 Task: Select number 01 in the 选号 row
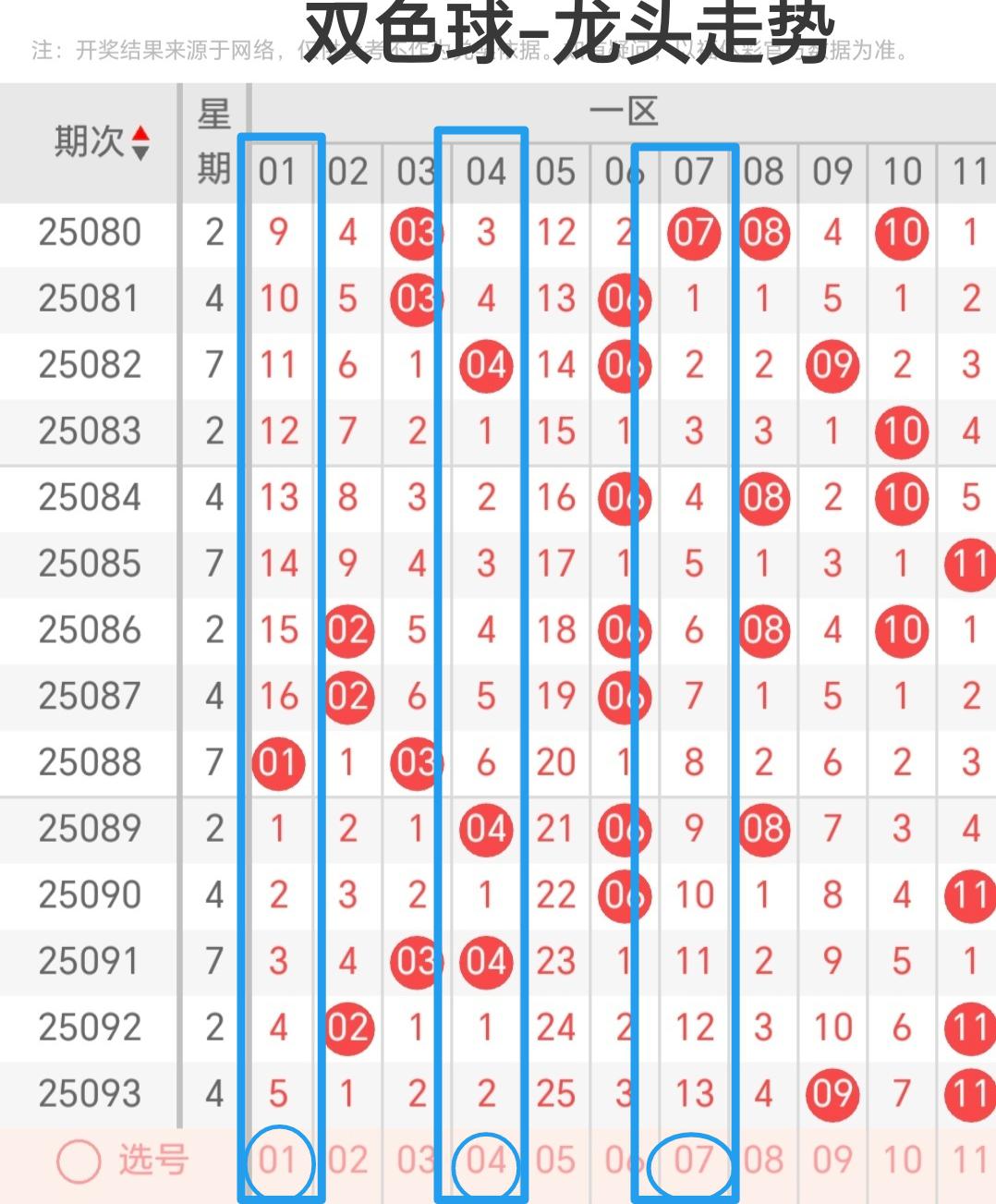point(277,1161)
